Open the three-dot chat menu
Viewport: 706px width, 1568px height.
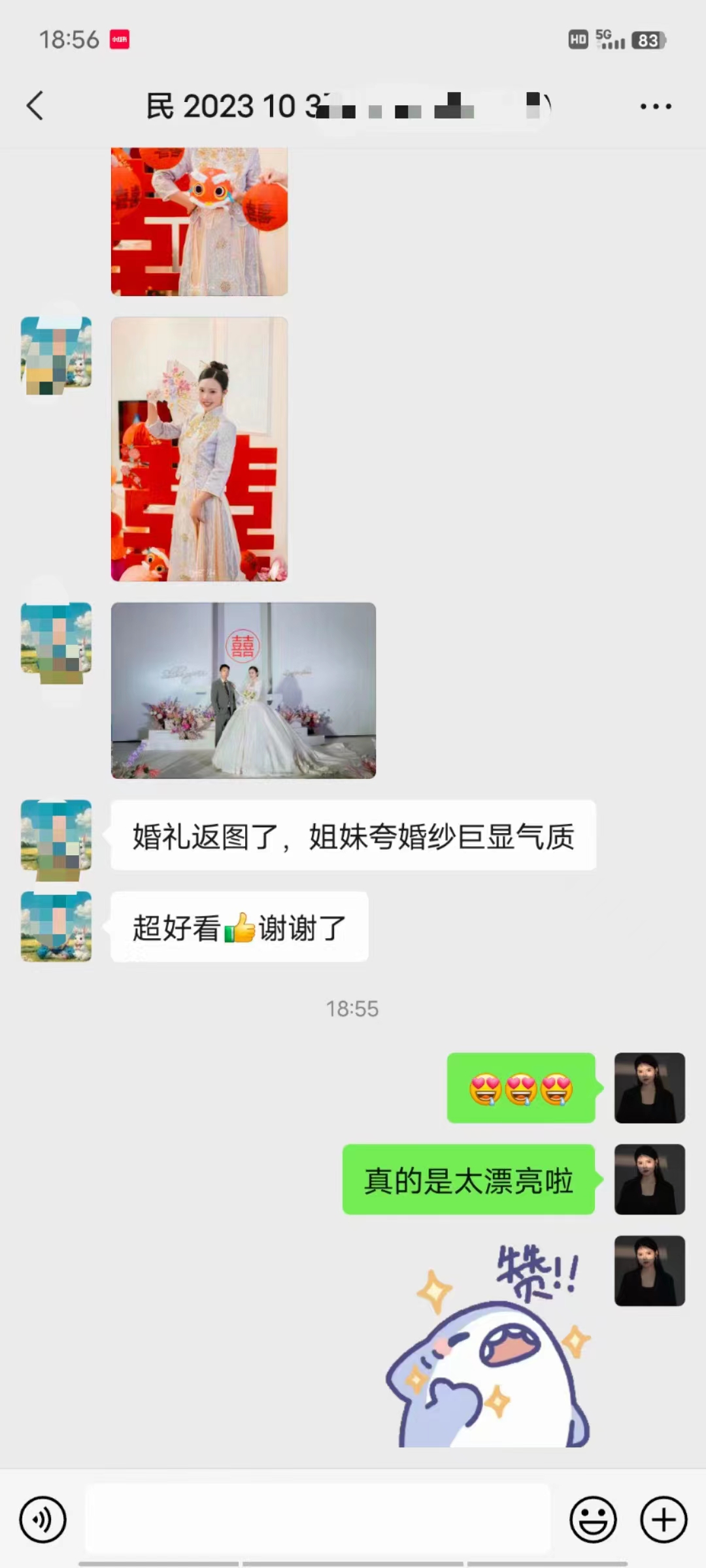pos(656,106)
